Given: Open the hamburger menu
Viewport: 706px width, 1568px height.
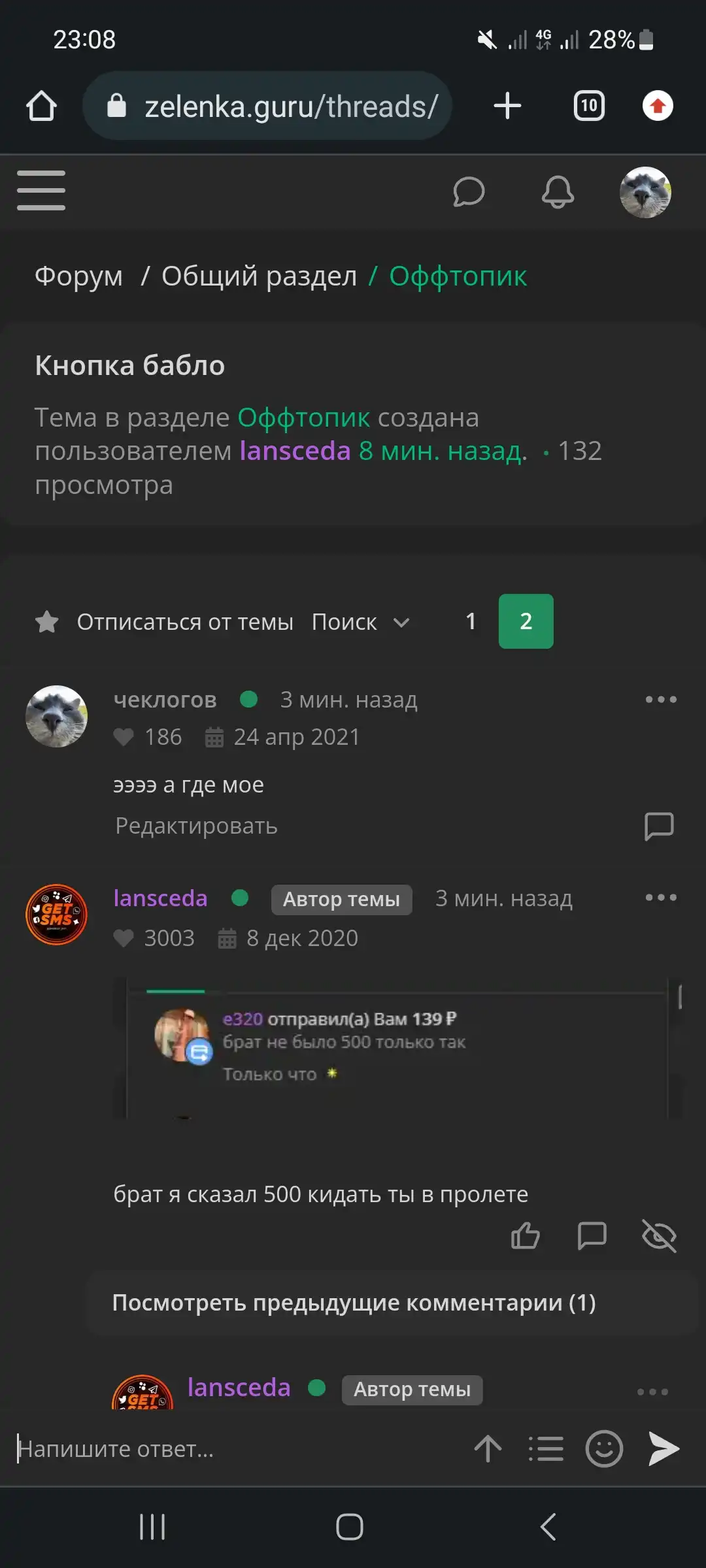Looking at the screenshot, I should coord(41,190).
